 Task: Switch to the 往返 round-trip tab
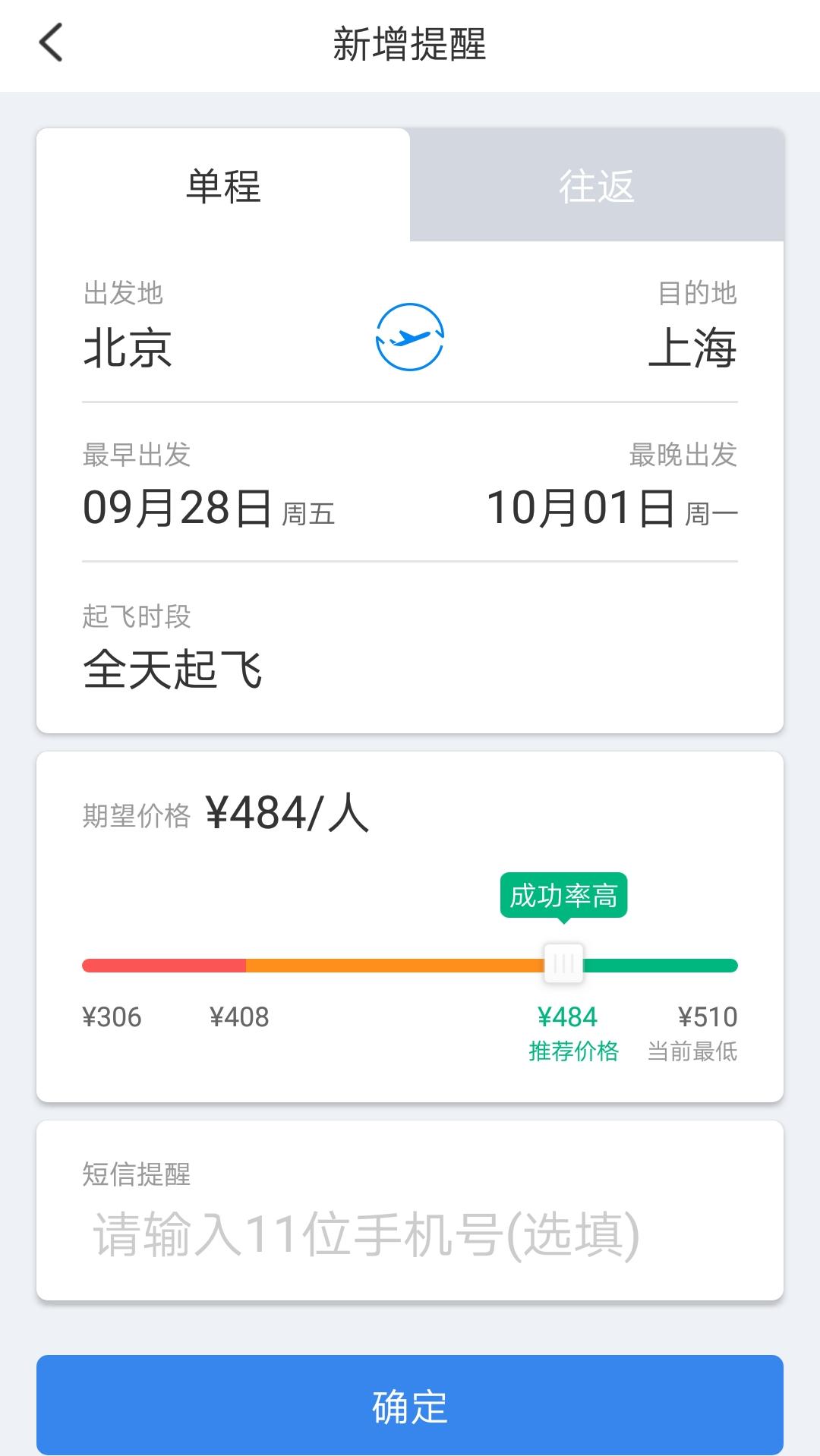[x=596, y=186]
